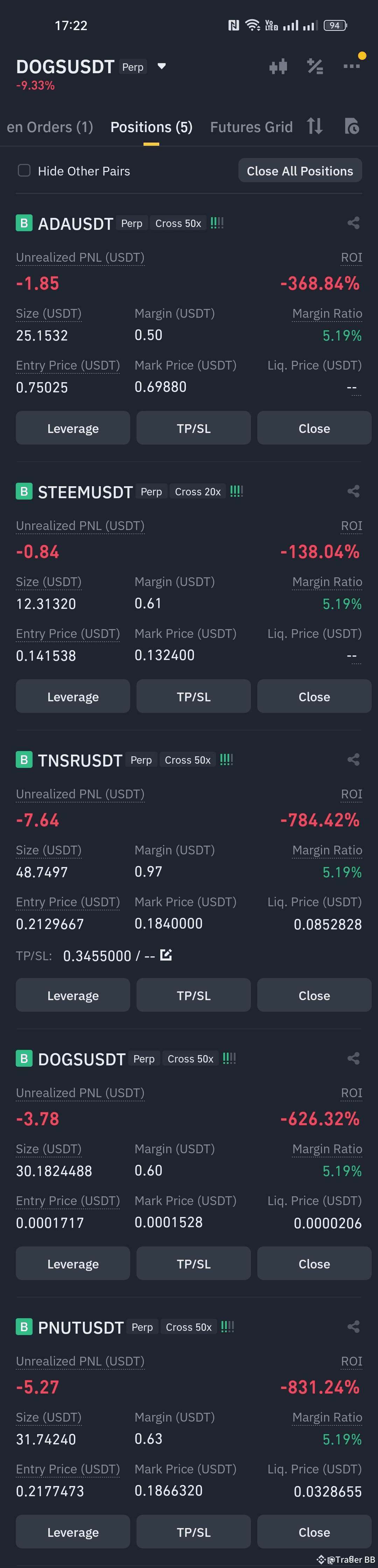Close the TNSRUSDT position
Screen dimensions: 378x1568
pyautogui.click(x=314, y=995)
